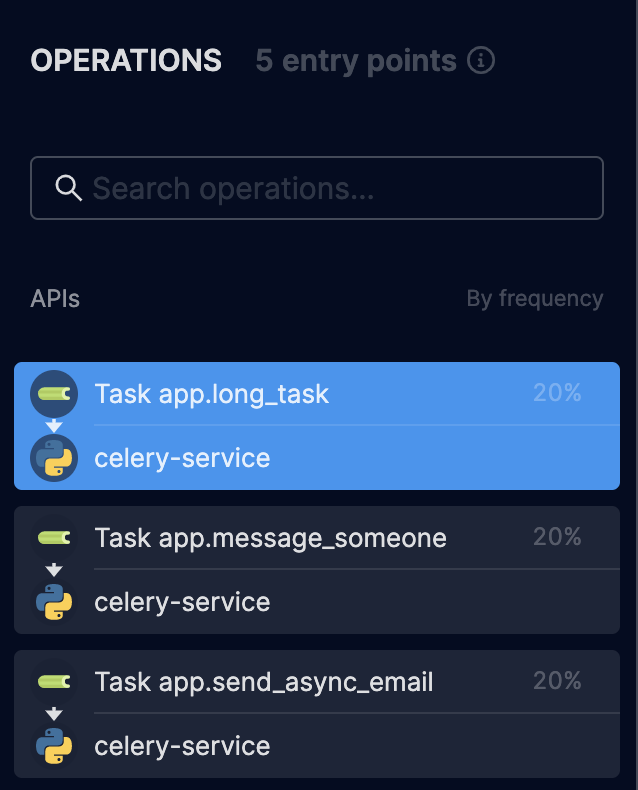Change the By frequency sorting
This screenshot has width=638, height=790.
coord(534,298)
